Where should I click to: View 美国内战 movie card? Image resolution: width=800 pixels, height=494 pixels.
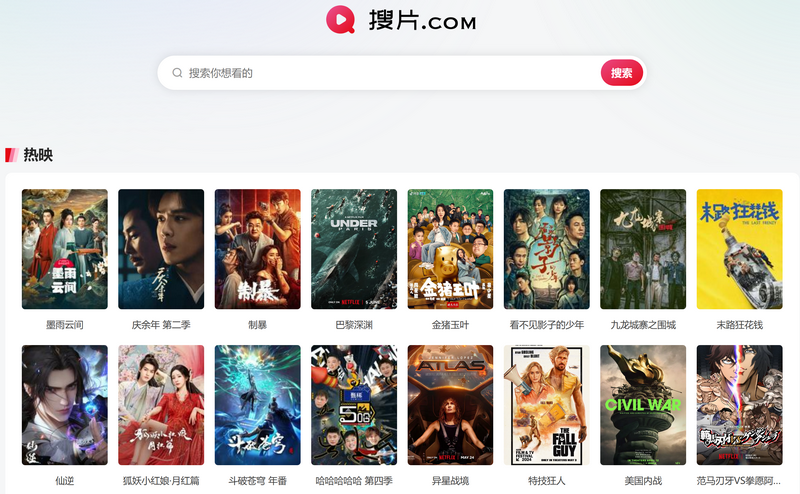pos(643,405)
